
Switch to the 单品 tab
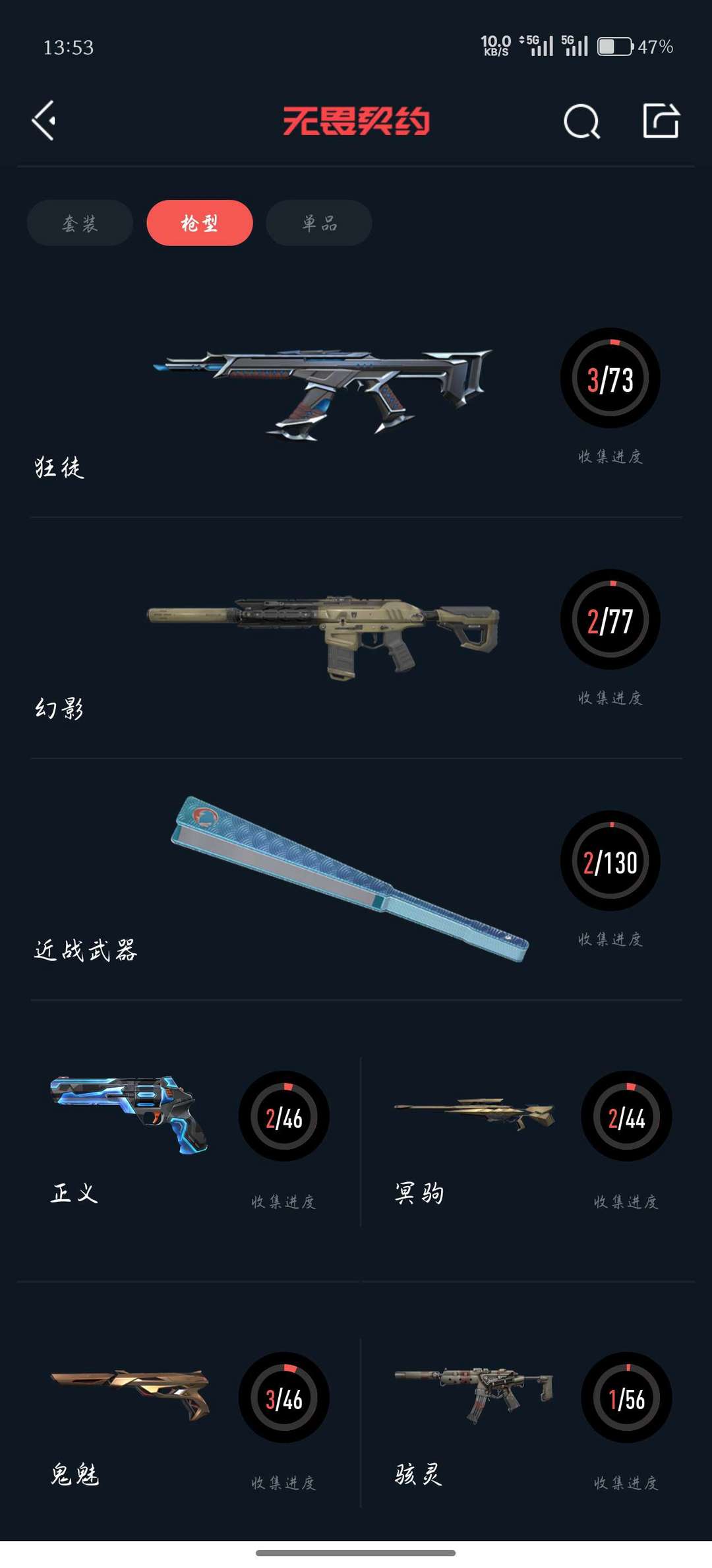(319, 223)
